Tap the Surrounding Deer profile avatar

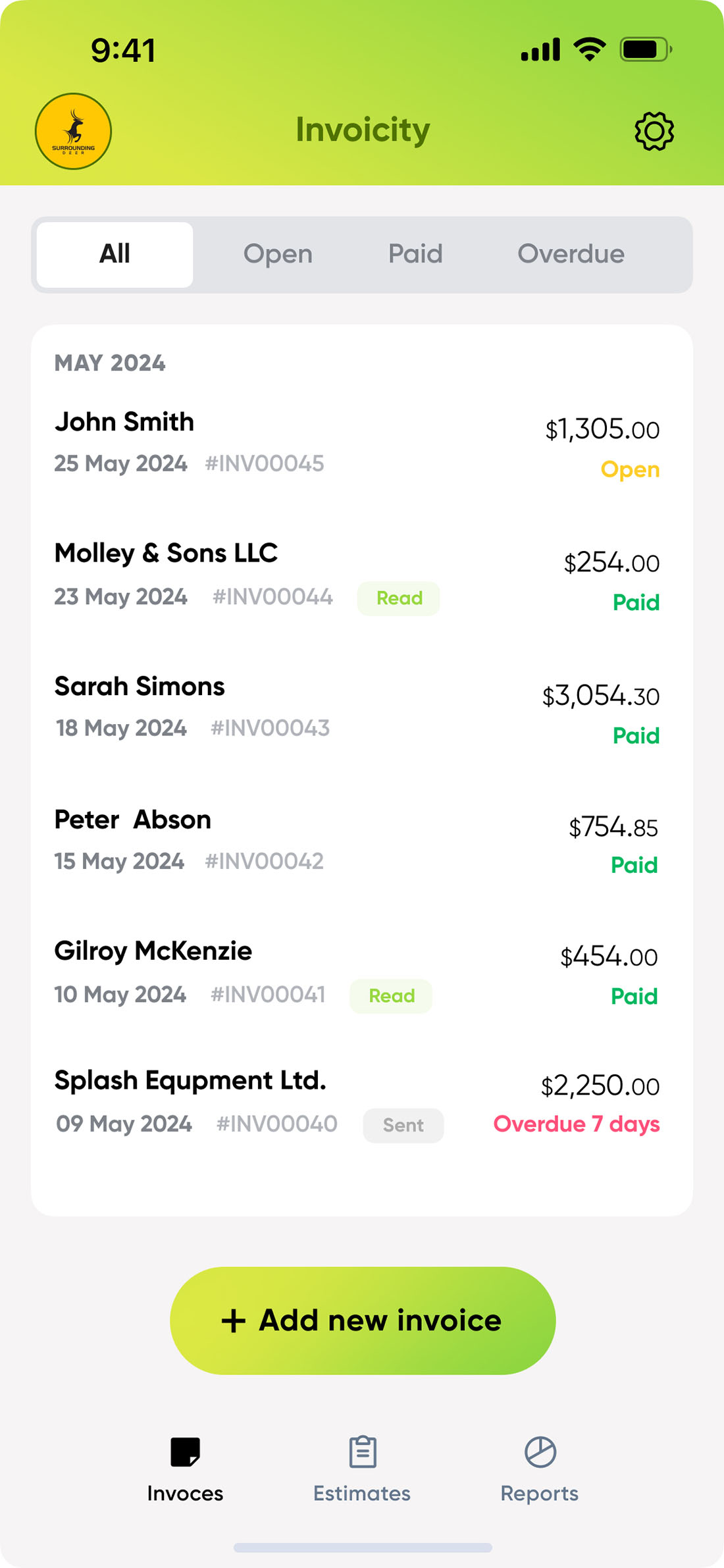(73, 131)
